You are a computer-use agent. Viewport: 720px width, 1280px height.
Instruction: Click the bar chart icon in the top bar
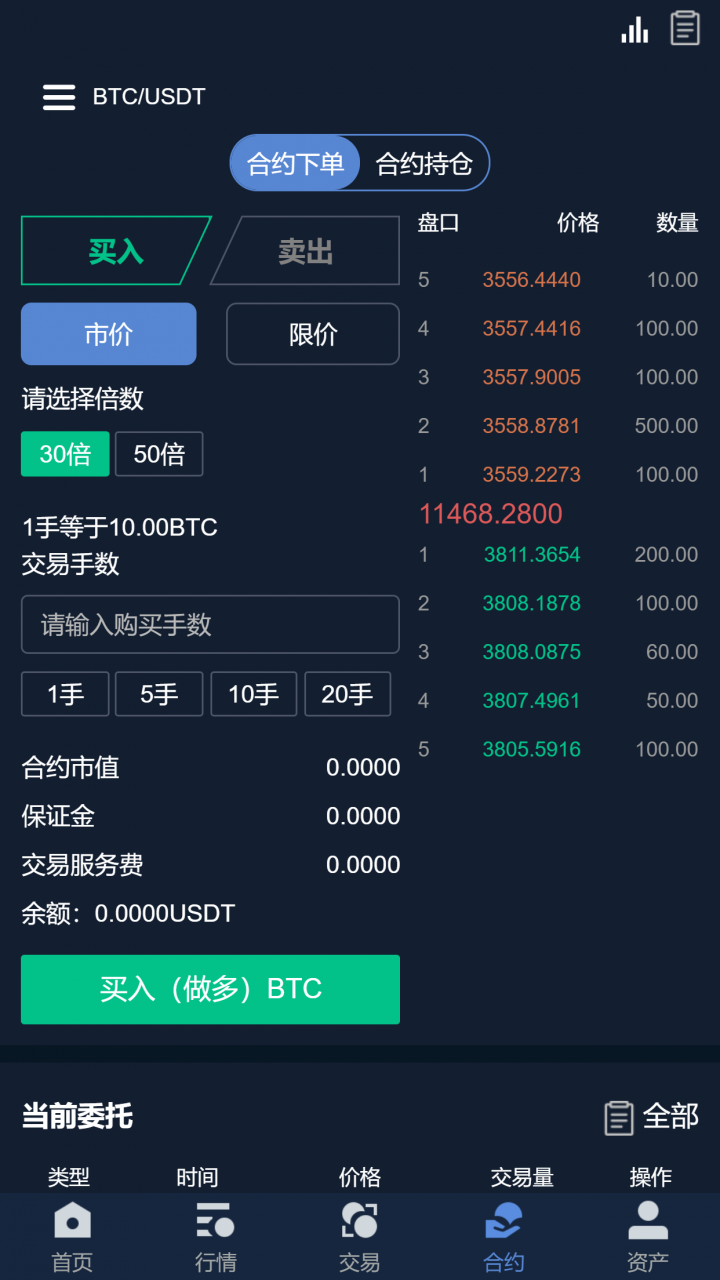pos(635,30)
